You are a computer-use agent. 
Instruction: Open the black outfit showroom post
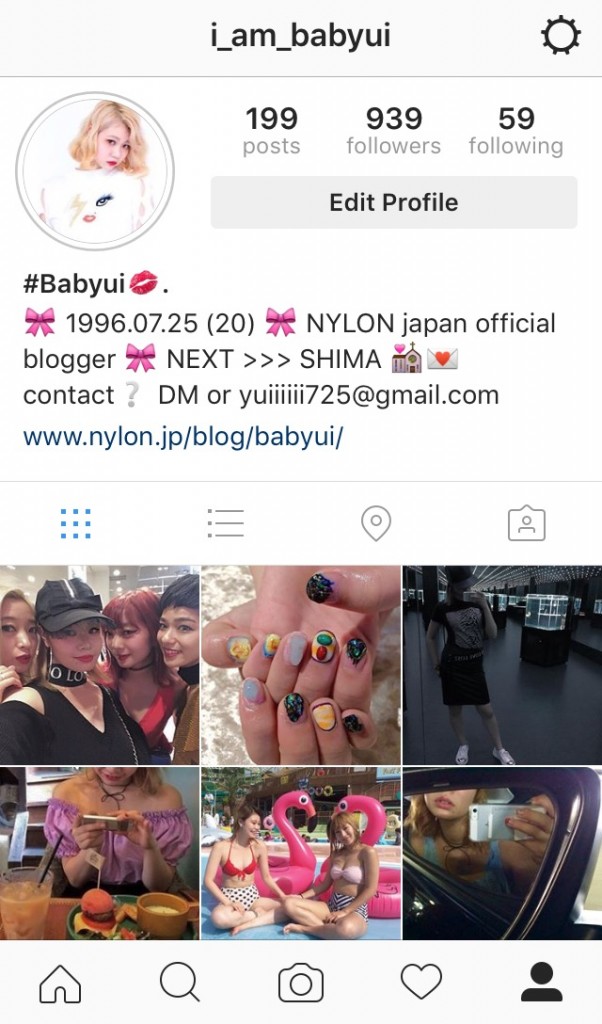pyautogui.click(x=502, y=665)
